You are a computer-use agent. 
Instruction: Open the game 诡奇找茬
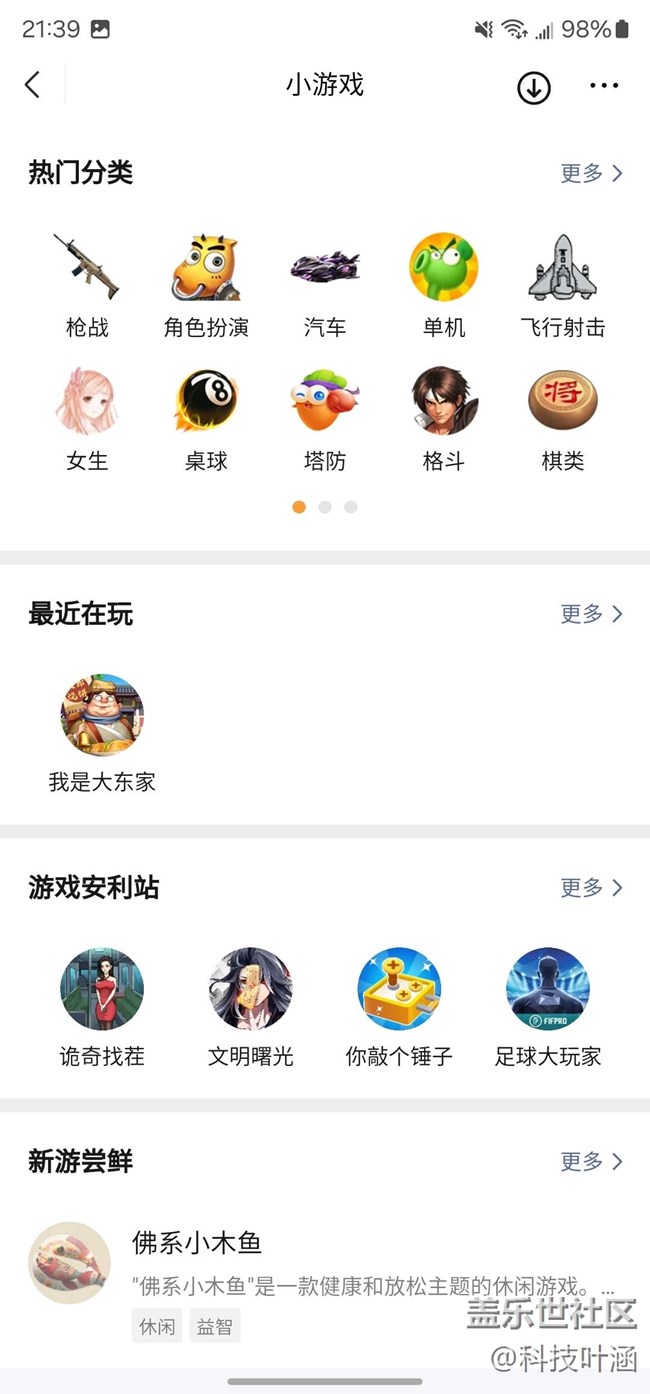(102, 1006)
